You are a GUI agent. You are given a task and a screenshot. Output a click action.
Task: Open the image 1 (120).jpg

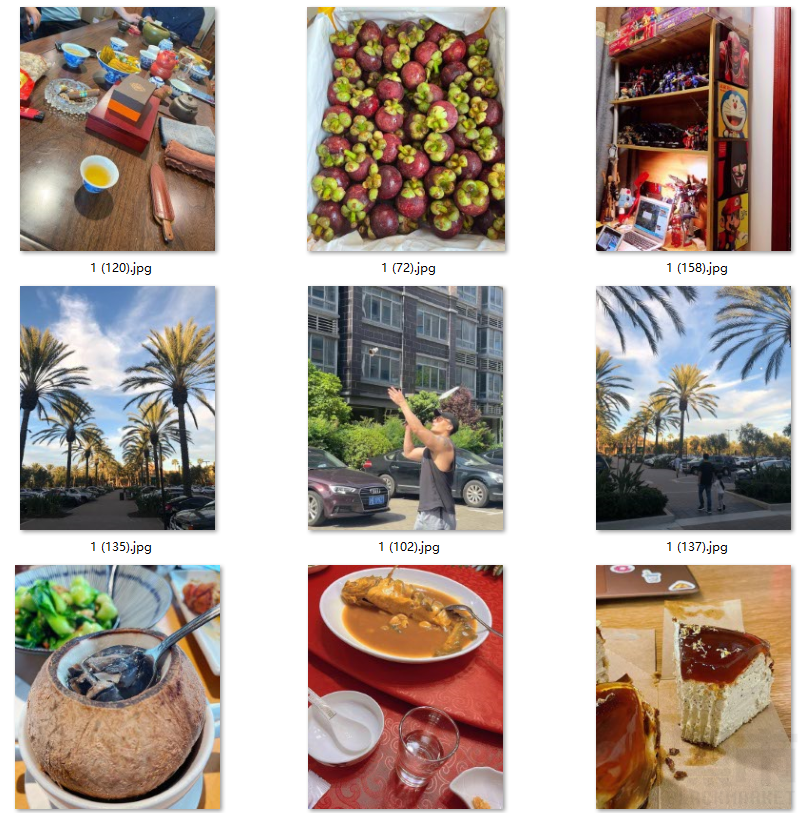pyautogui.click(x=117, y=129)
